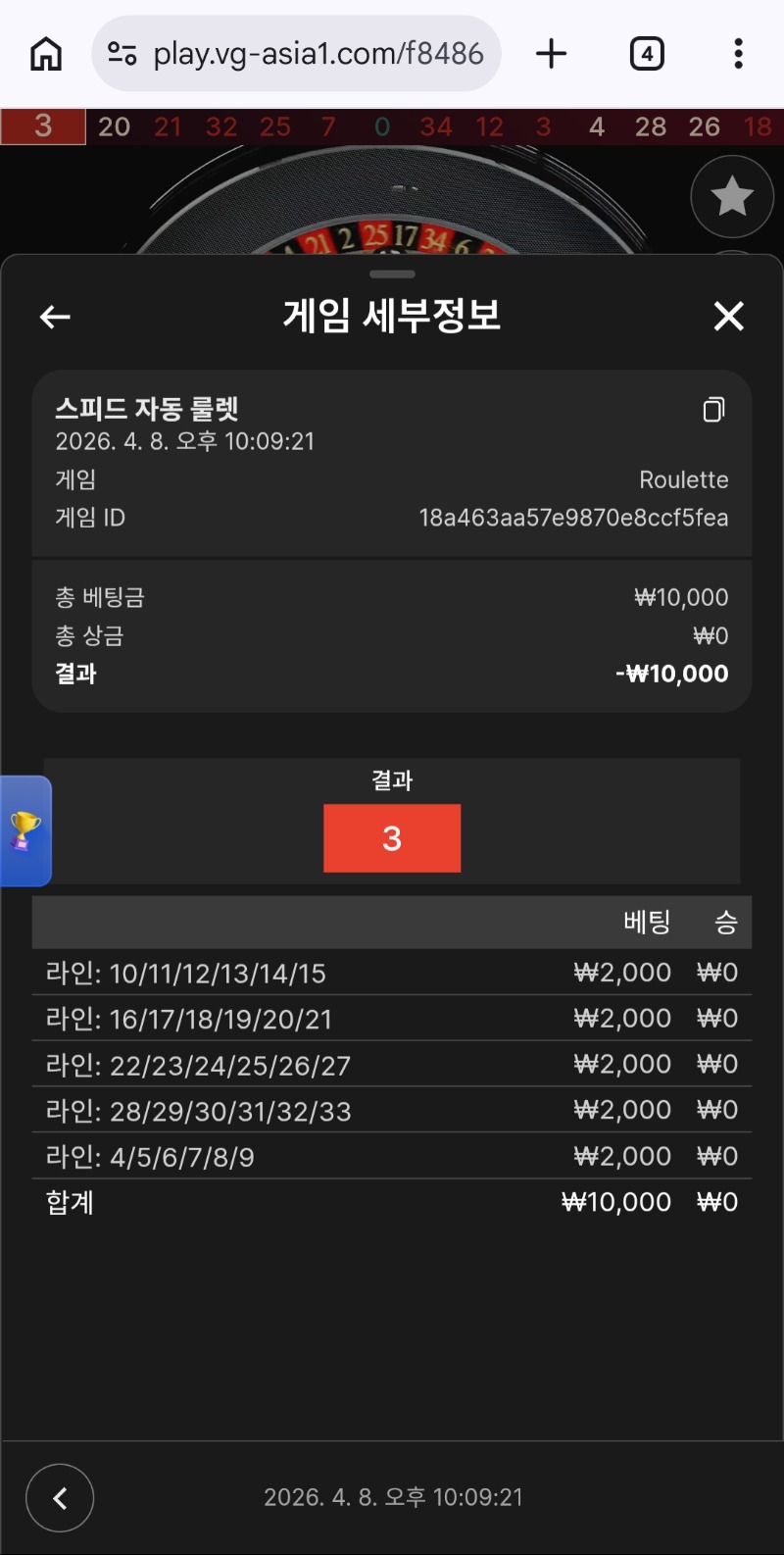This screenshot has width=784, height=1555.
Task: Open the trophy side tab
Action: coord(25,830)
